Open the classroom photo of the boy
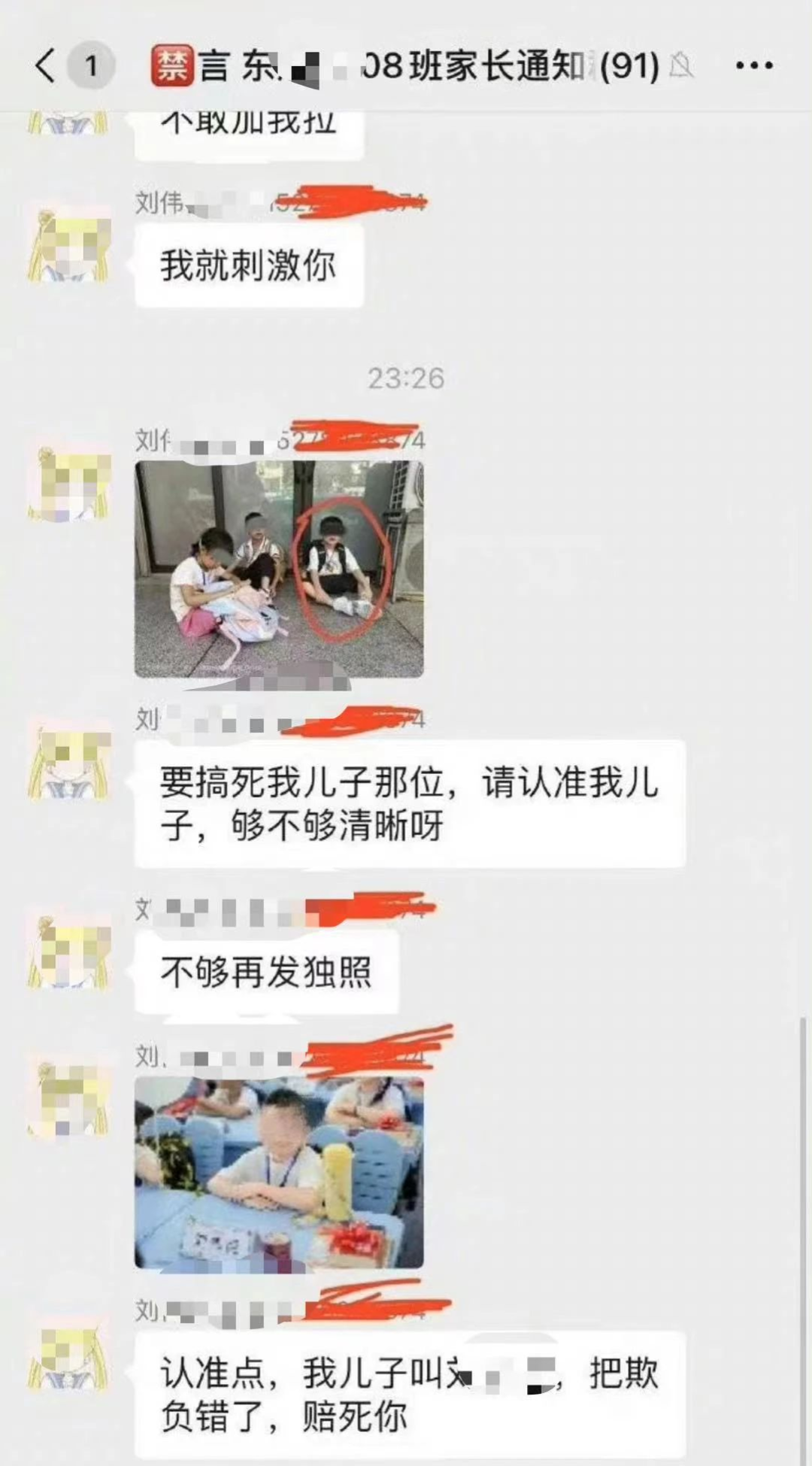This screenshot has height=1466, width=812. tap(279, 1172)
